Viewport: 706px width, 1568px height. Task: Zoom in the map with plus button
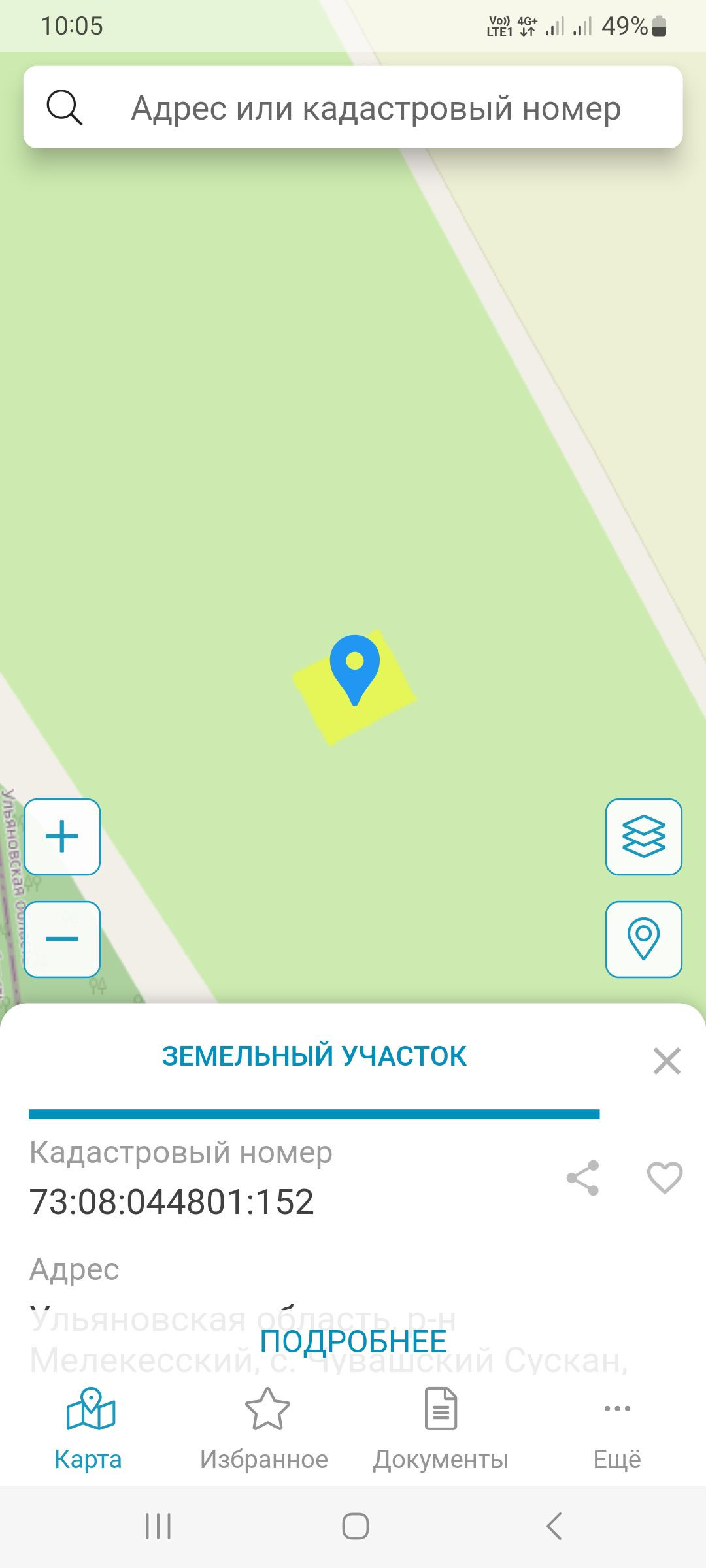pyautogui.click(x=62, y=837)
